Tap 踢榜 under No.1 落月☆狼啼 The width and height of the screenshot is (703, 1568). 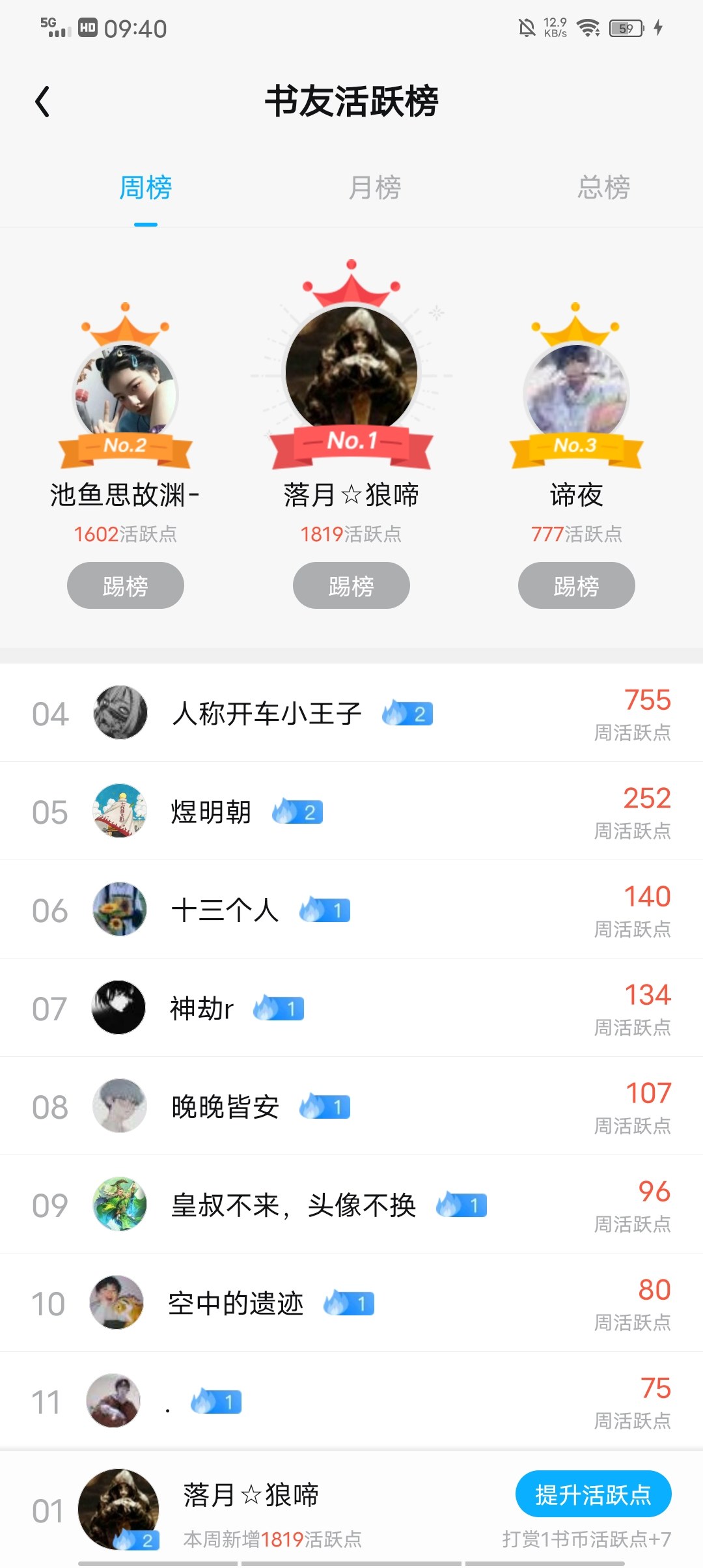[x=351, y=585]
